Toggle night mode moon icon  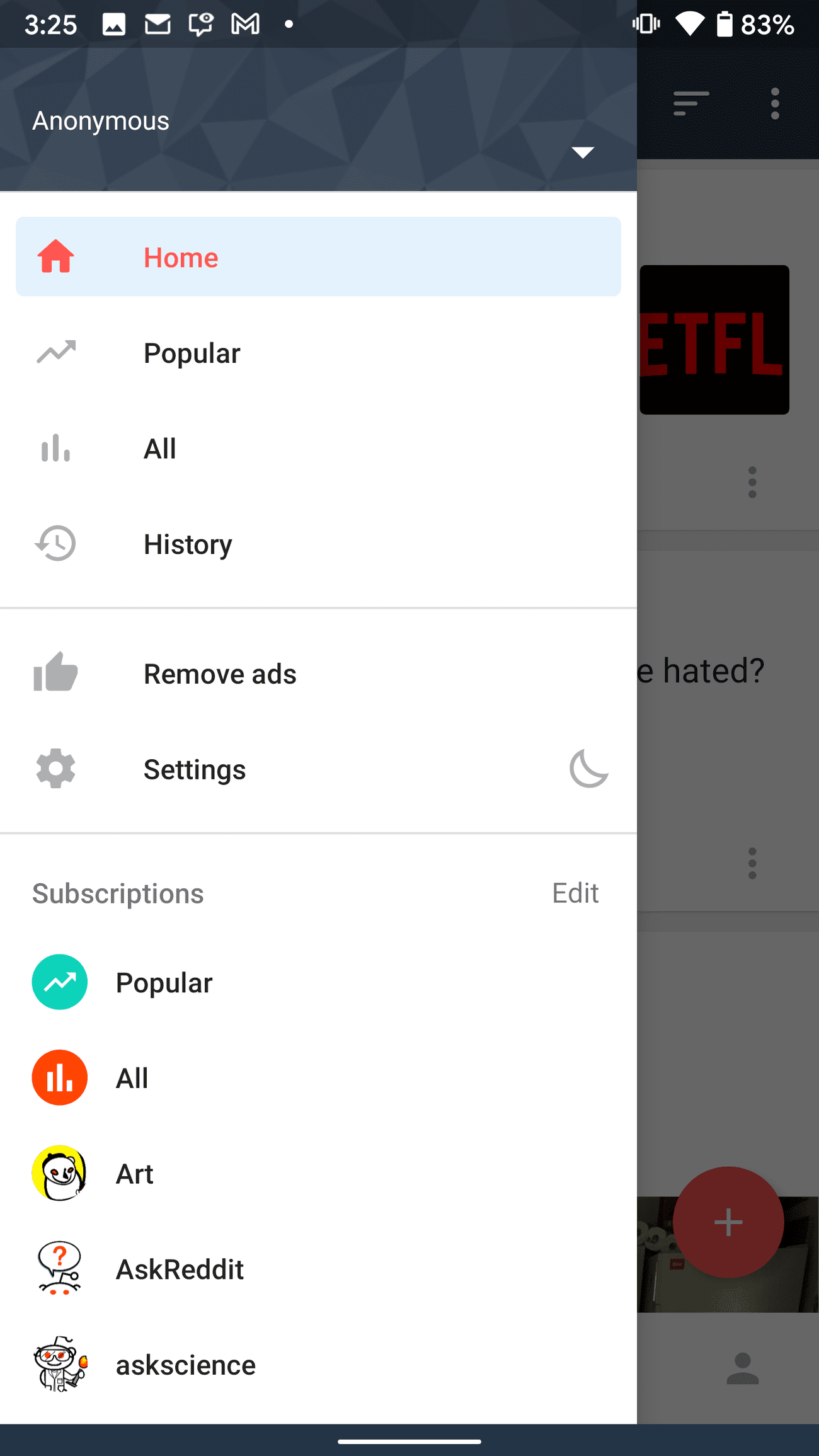tap(588, 769)
